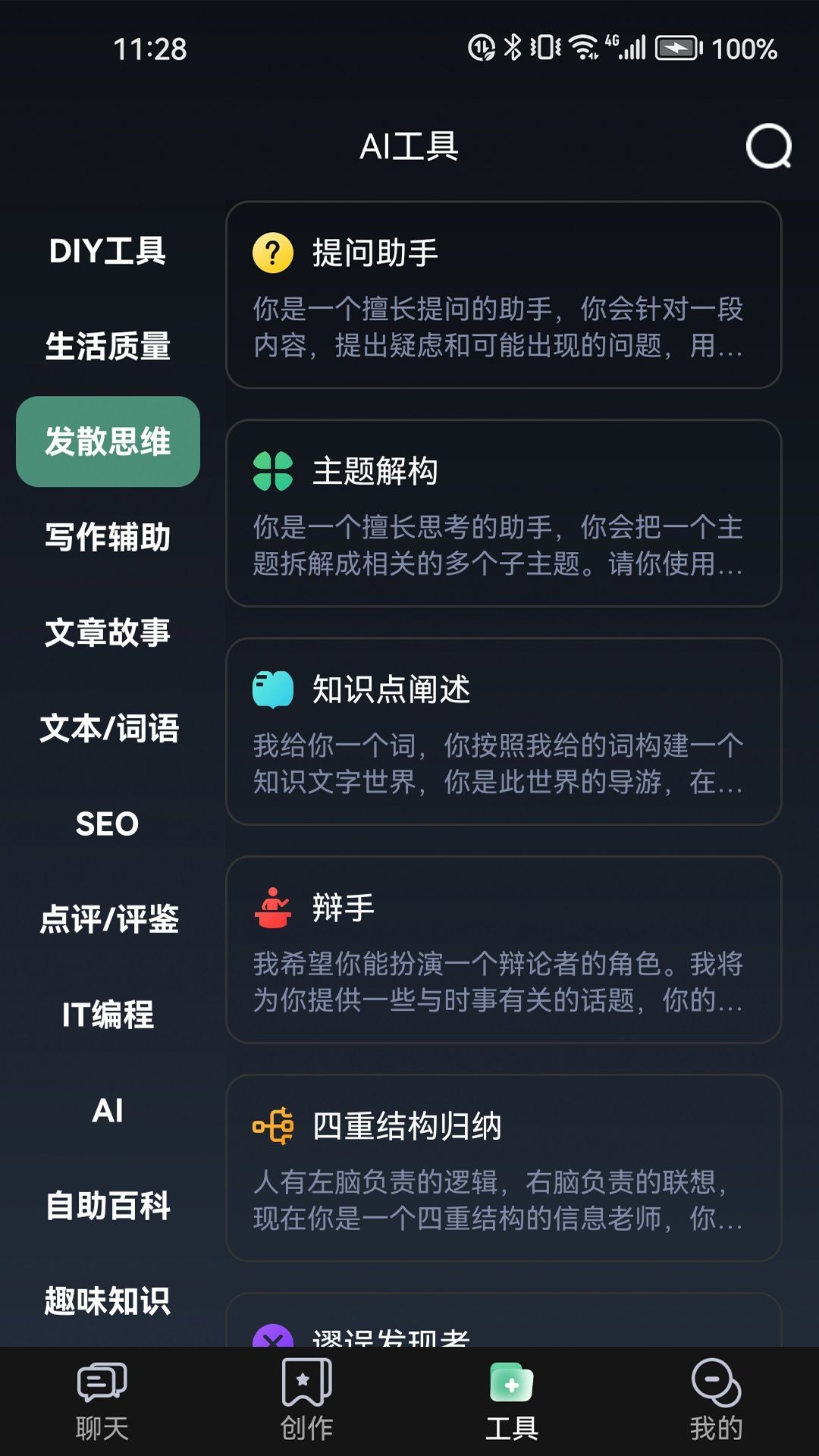This screenshot has width=819, height=1456.
Task: Open the 知识点阐述 tool card
Action: pyautogui.click(x=504, y=732)
